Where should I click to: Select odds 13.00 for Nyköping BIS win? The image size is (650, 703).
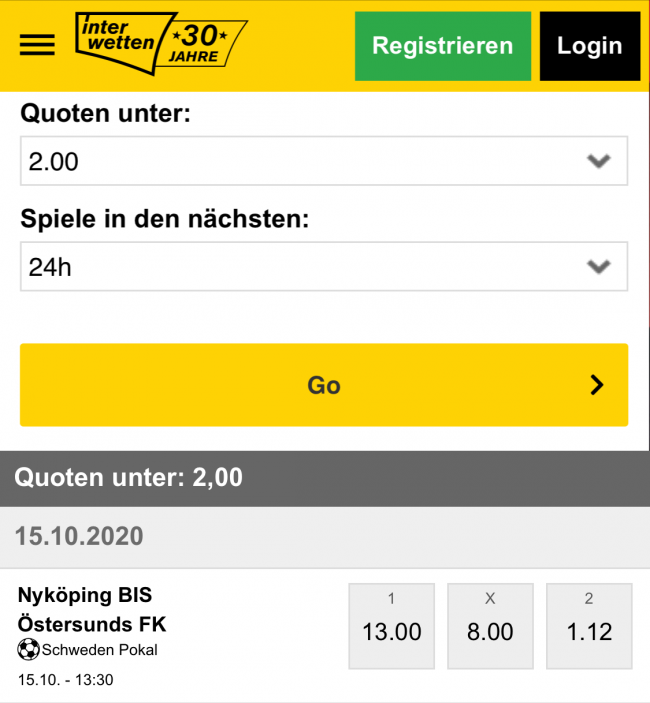[x=391, y=626]
